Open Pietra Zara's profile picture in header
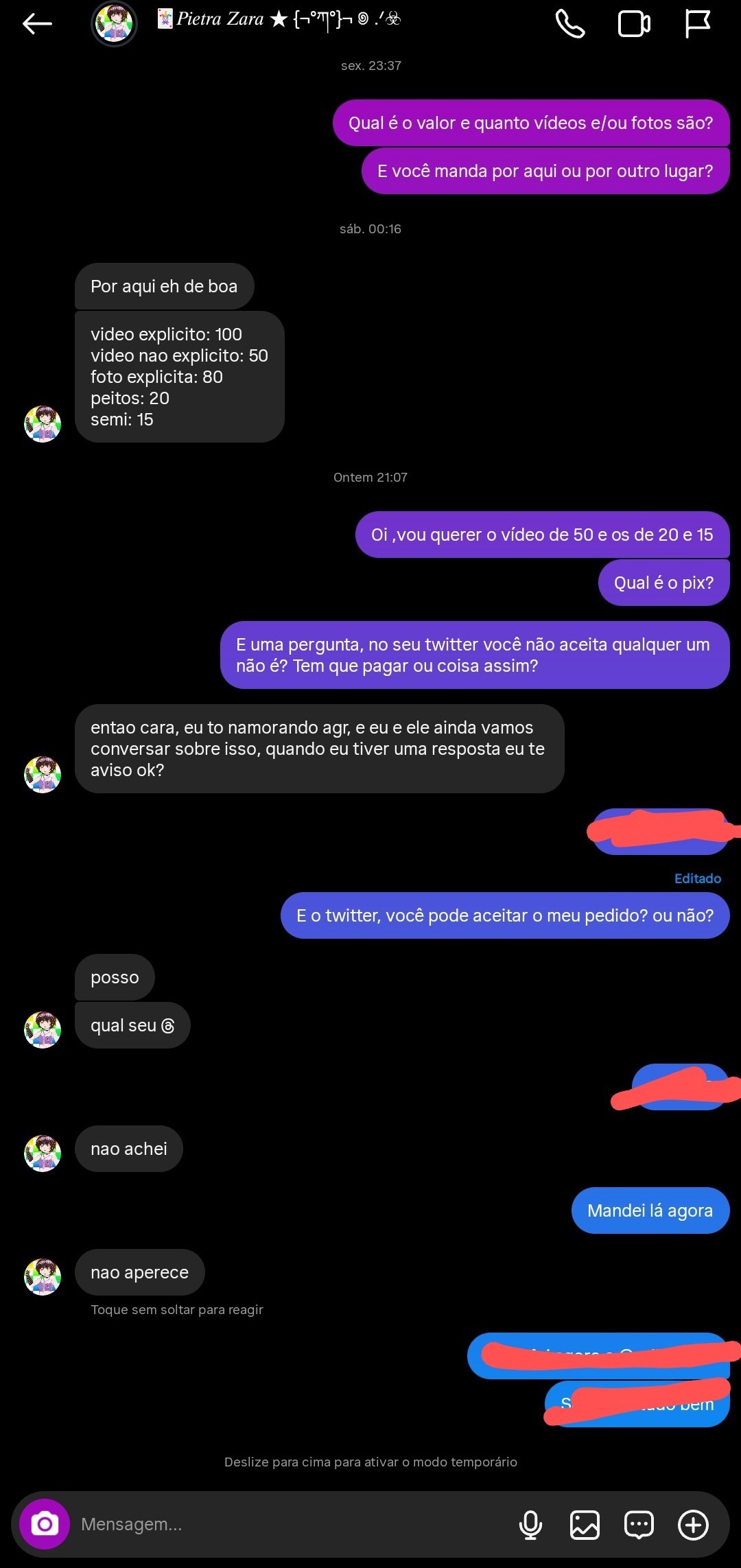The width and height of the screenshot is (741, 1568). [114, 24]
